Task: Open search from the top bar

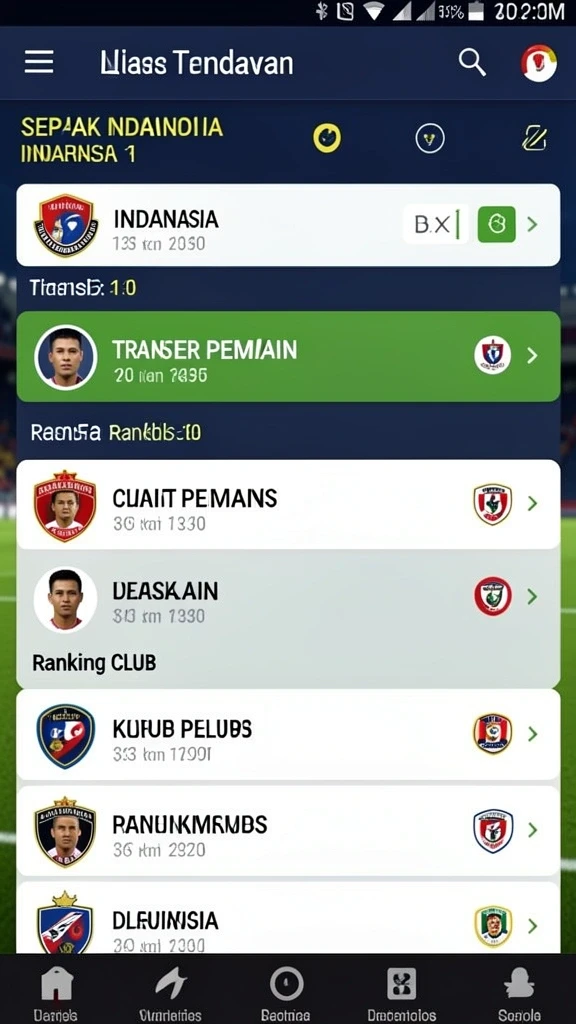Action: pyautogui.click(x=472, y=63)
